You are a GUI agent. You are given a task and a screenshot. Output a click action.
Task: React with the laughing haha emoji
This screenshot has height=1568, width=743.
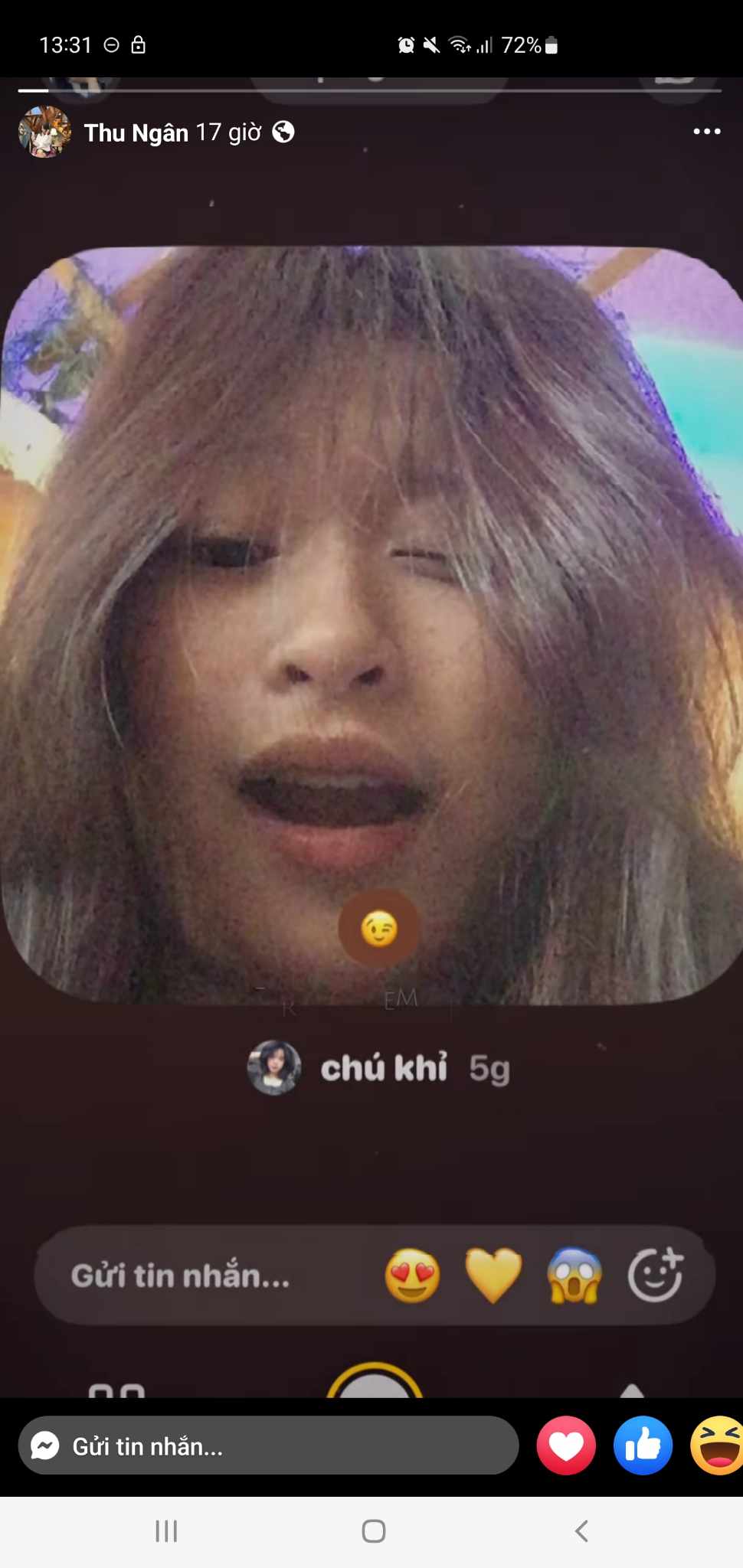[x=717, y=1445]
